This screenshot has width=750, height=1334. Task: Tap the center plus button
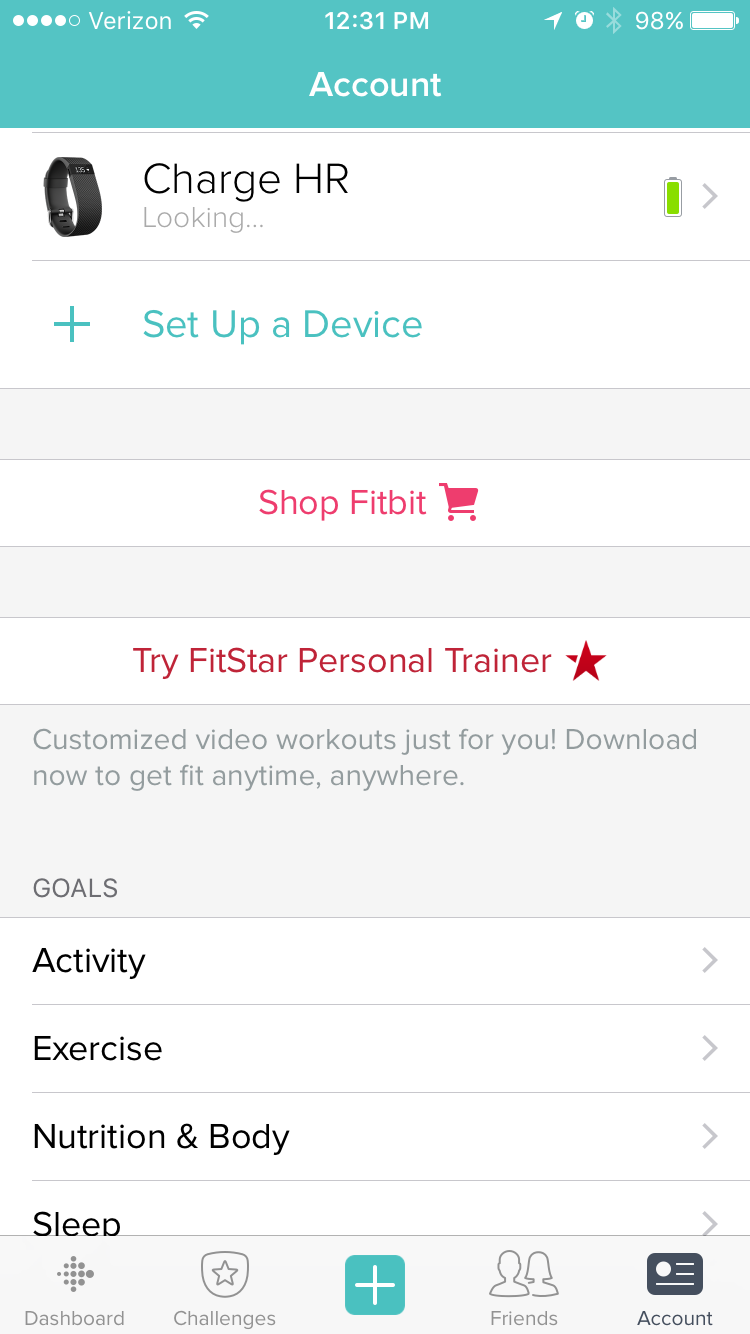click(x=375, y=1285)
